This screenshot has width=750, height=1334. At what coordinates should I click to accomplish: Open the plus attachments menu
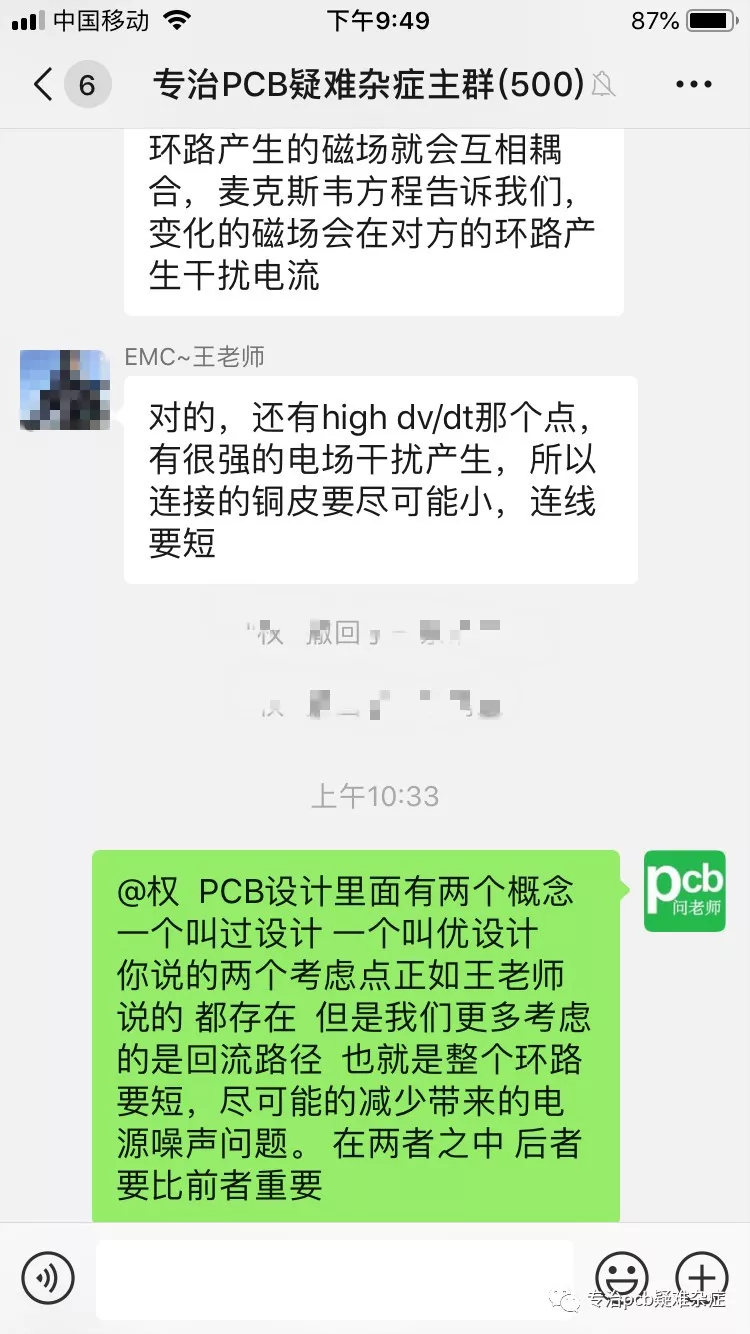(x=702, y=1277)
